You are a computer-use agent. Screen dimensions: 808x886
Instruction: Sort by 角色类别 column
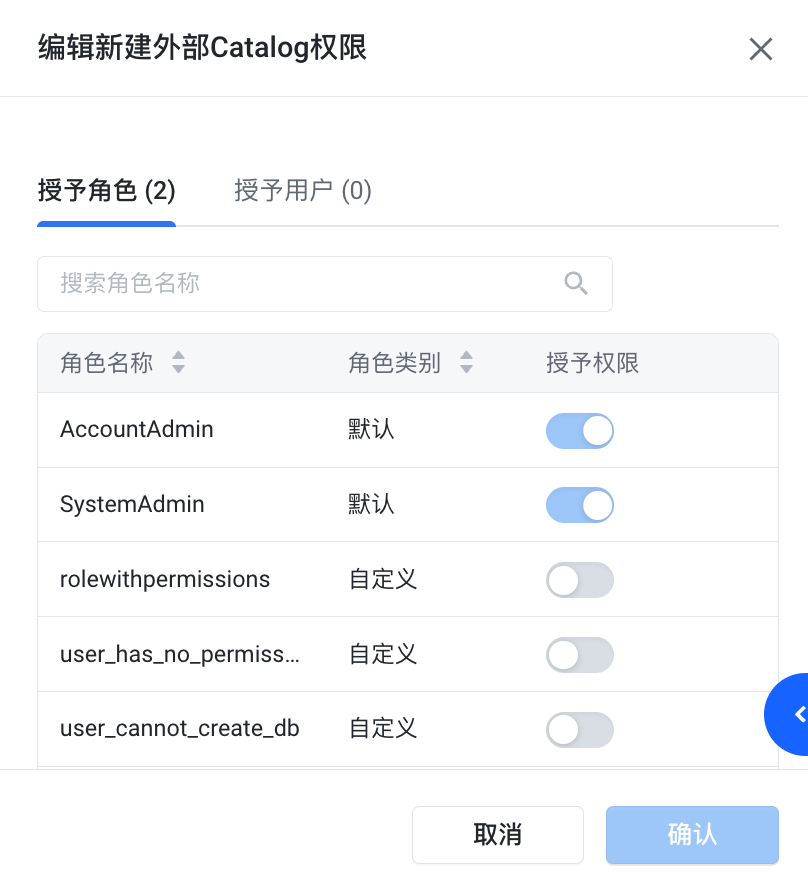pyautogui.click(x=466, y=363)
